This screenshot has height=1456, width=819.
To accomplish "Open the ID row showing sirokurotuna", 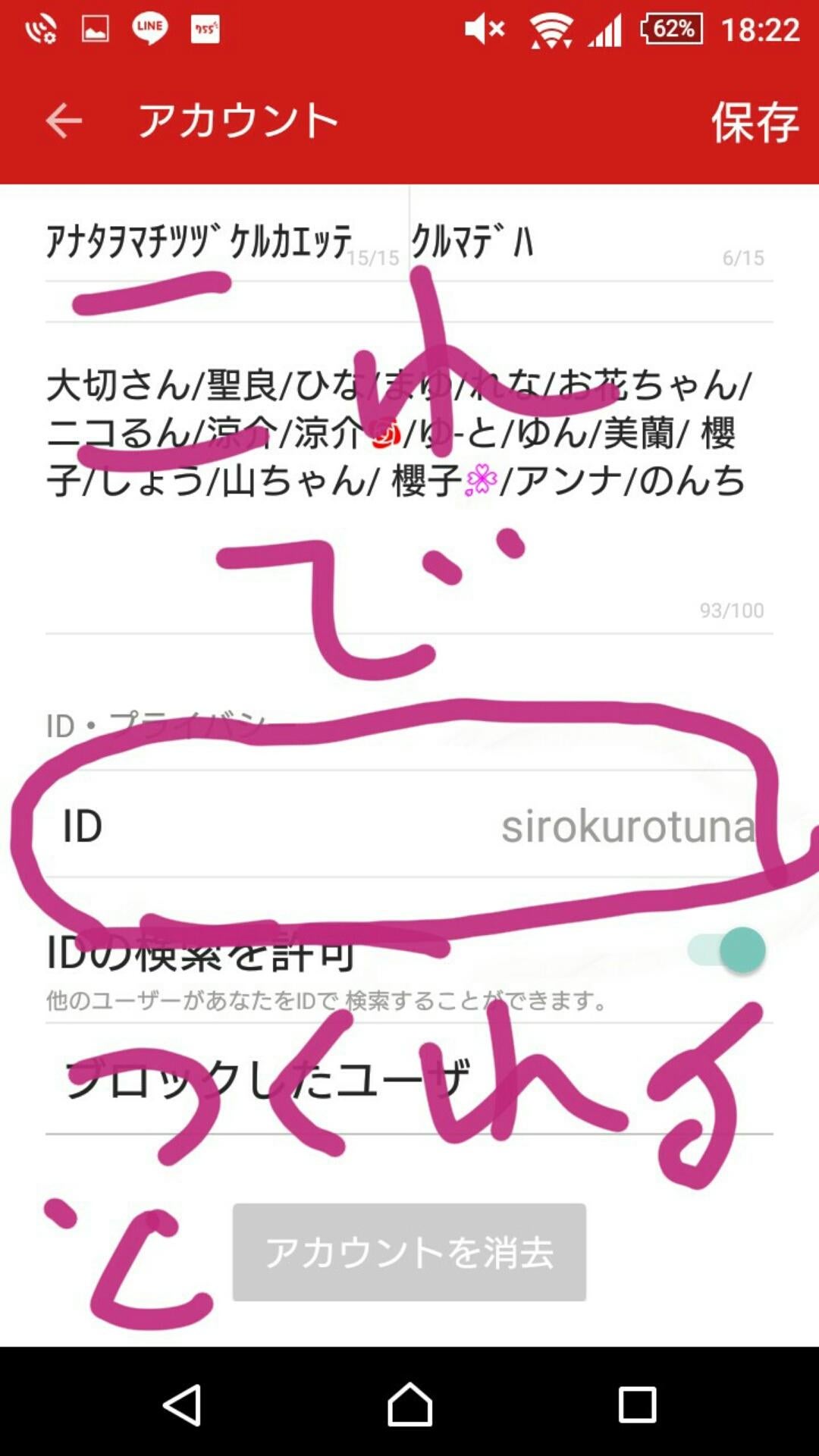I will [409, 825].
